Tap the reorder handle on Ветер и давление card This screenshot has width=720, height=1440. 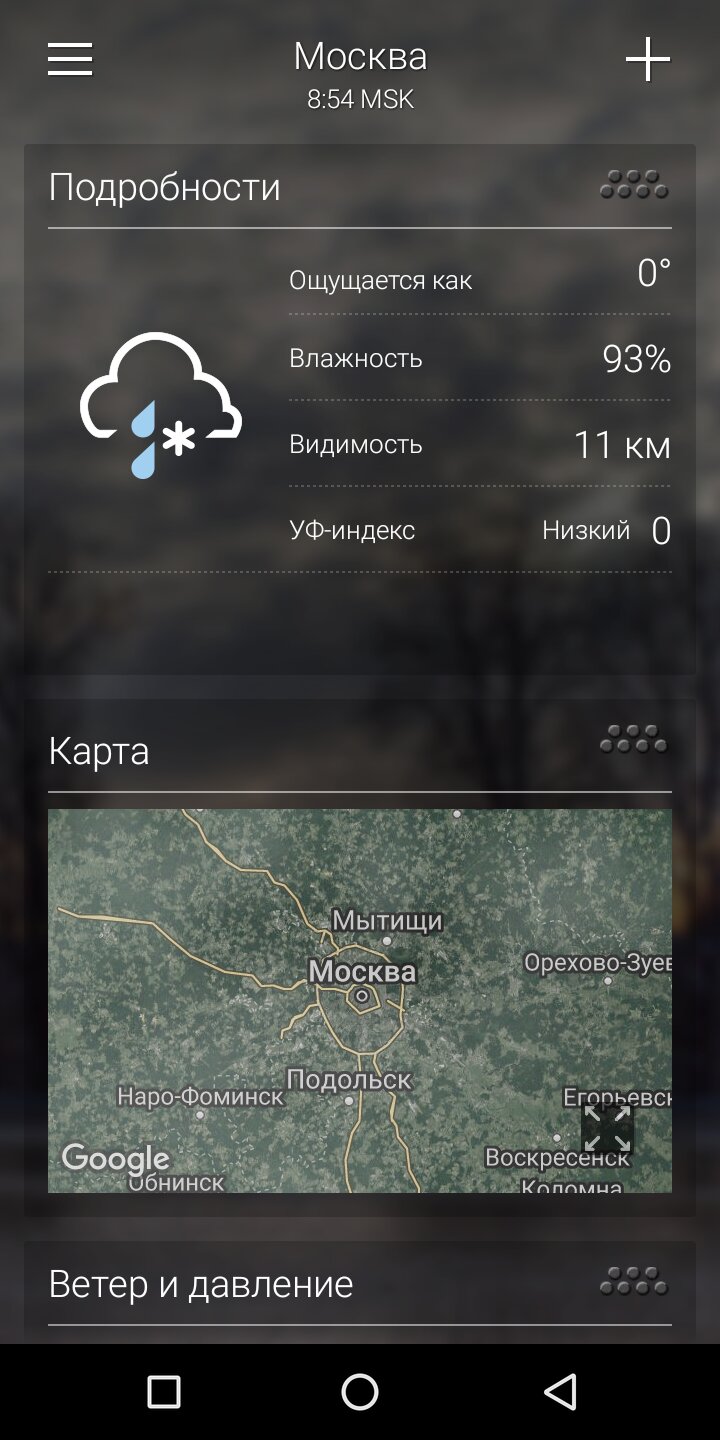(634, 1281)
